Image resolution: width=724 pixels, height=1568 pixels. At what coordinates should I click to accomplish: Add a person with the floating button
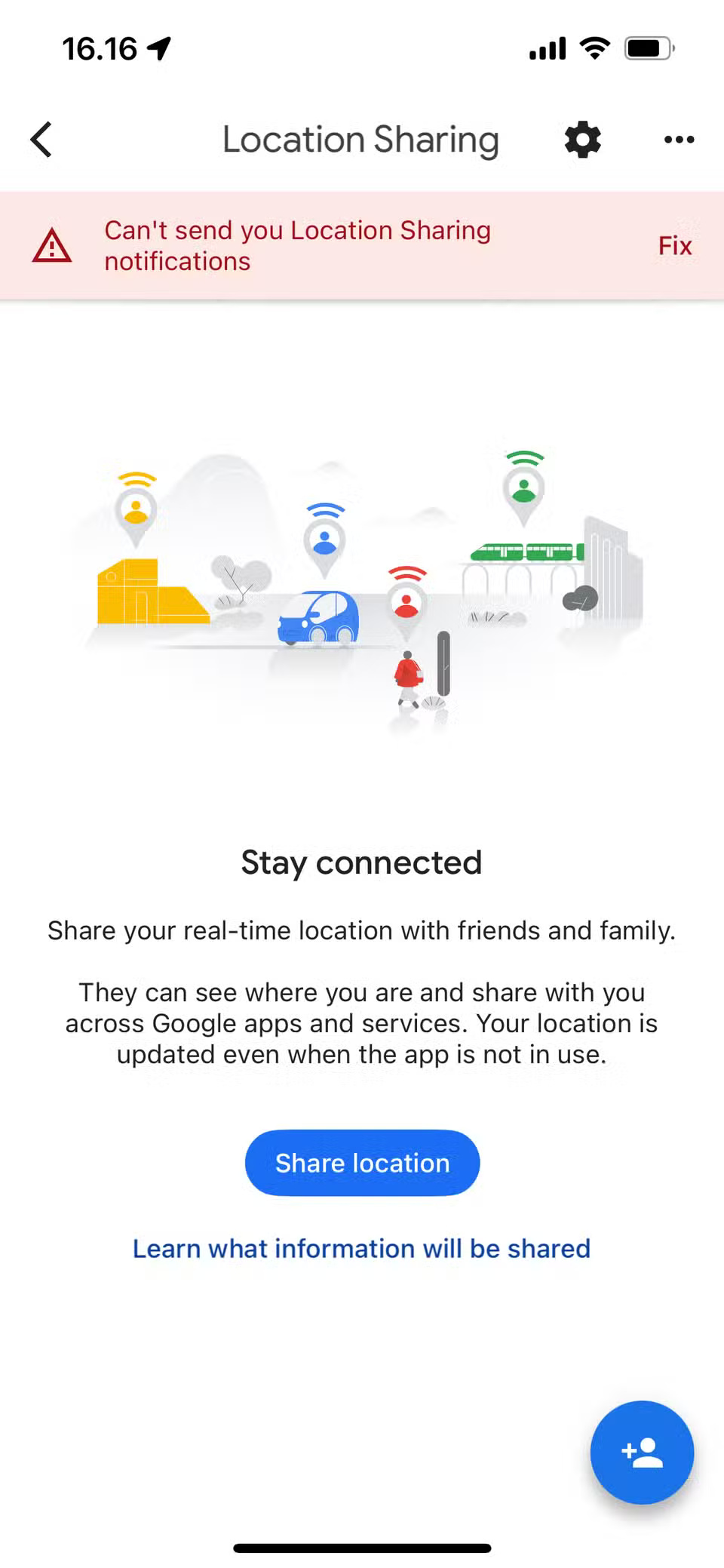(642, 1452)
